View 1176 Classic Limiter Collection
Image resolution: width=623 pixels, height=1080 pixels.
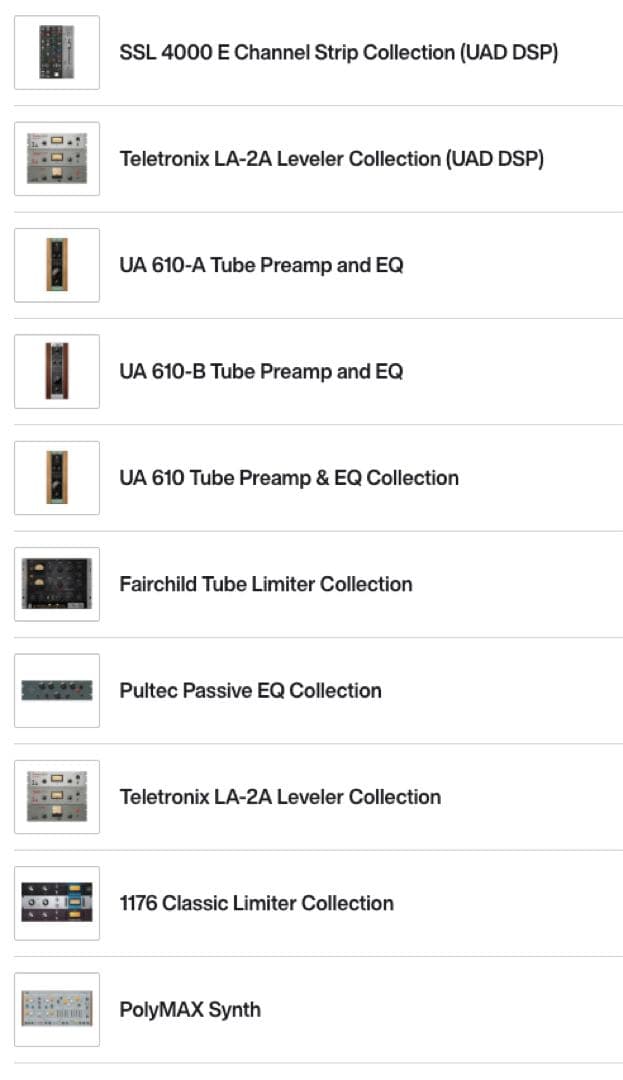(256, 903)
